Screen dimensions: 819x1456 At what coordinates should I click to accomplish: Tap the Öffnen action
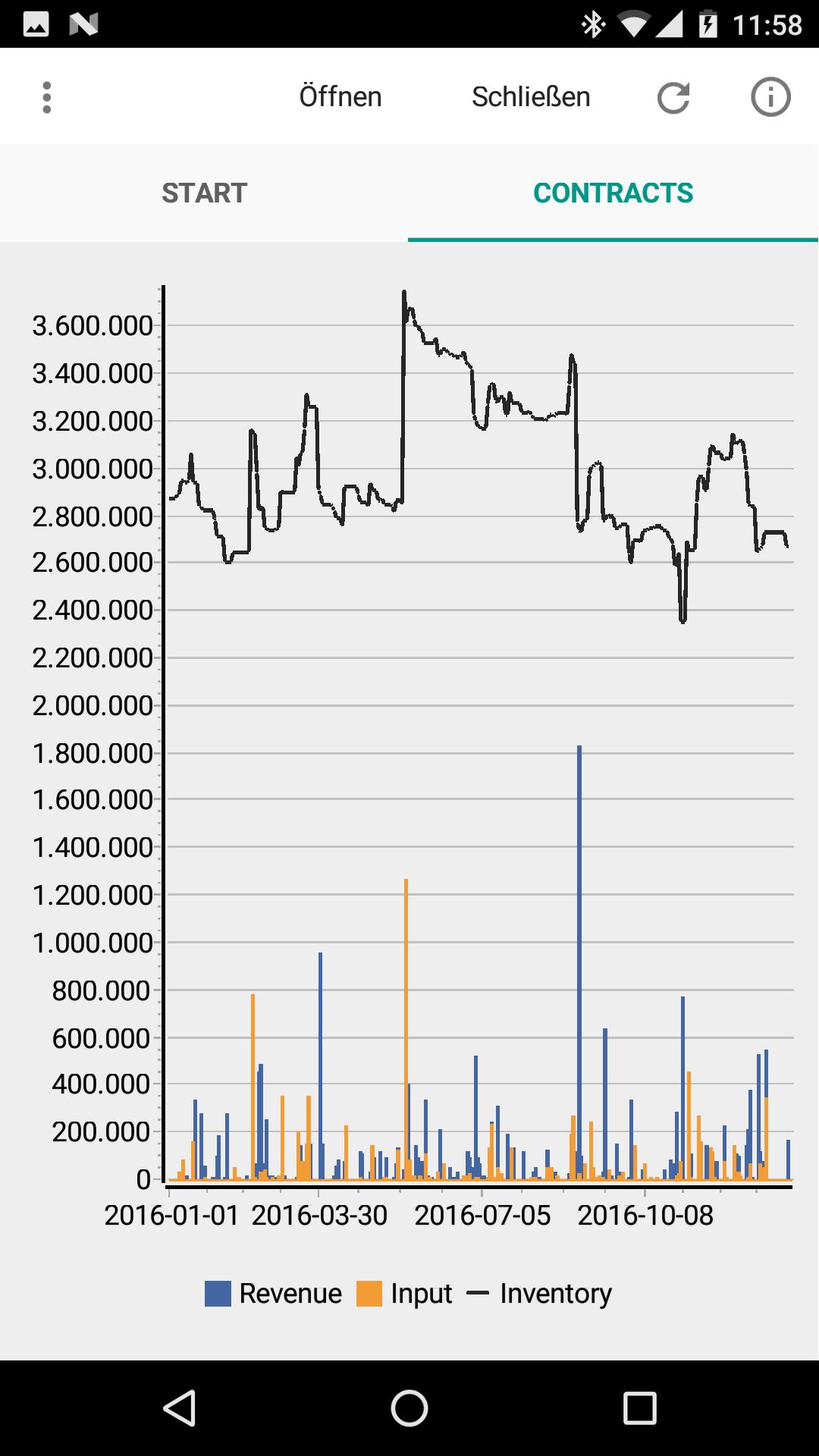point(340,97)
